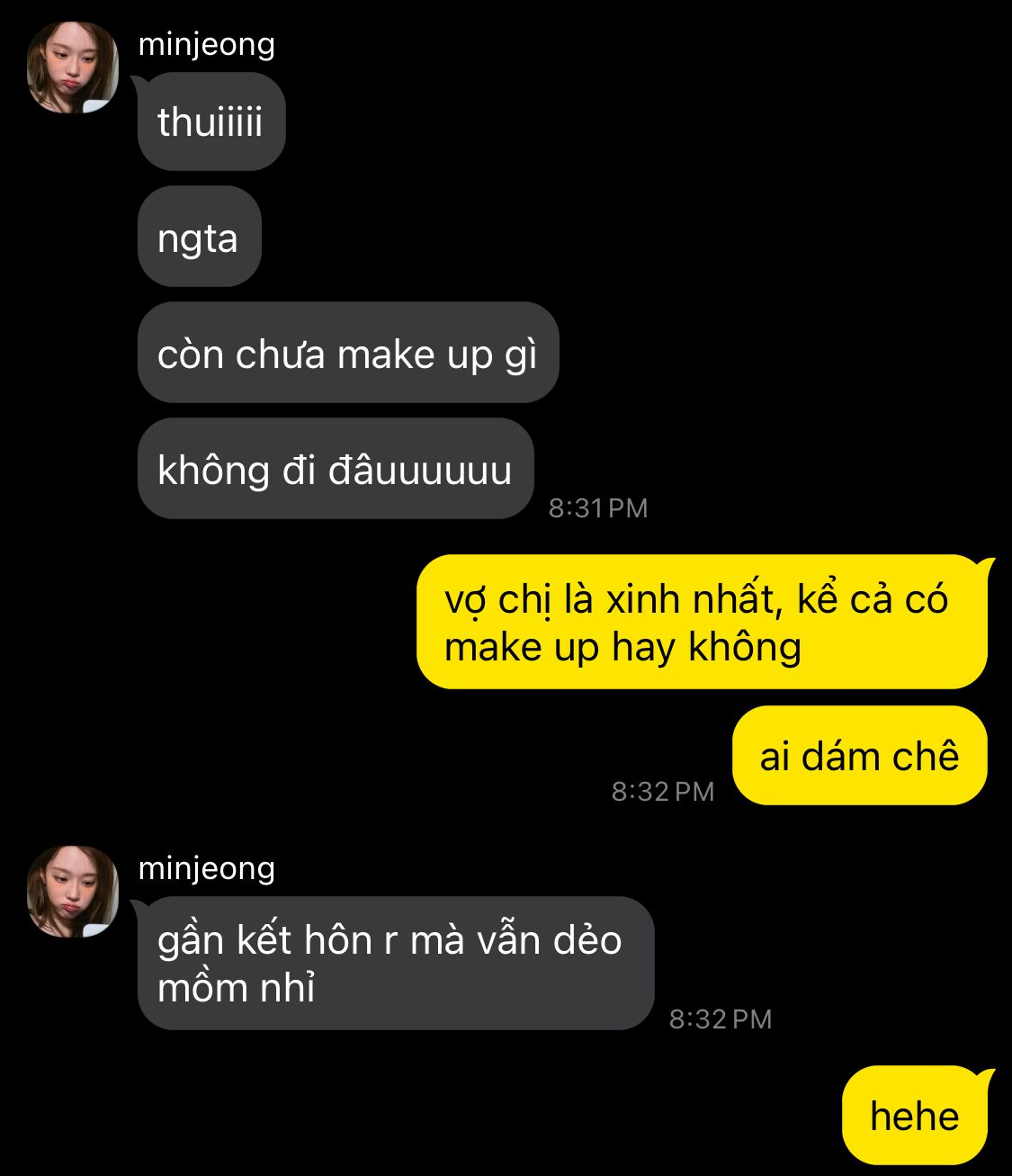The height and width of the screenshot is (1176, 1012).
Task: Tap minjeong's avatar beside the gần kết hôn message
Action: [73, 892]
